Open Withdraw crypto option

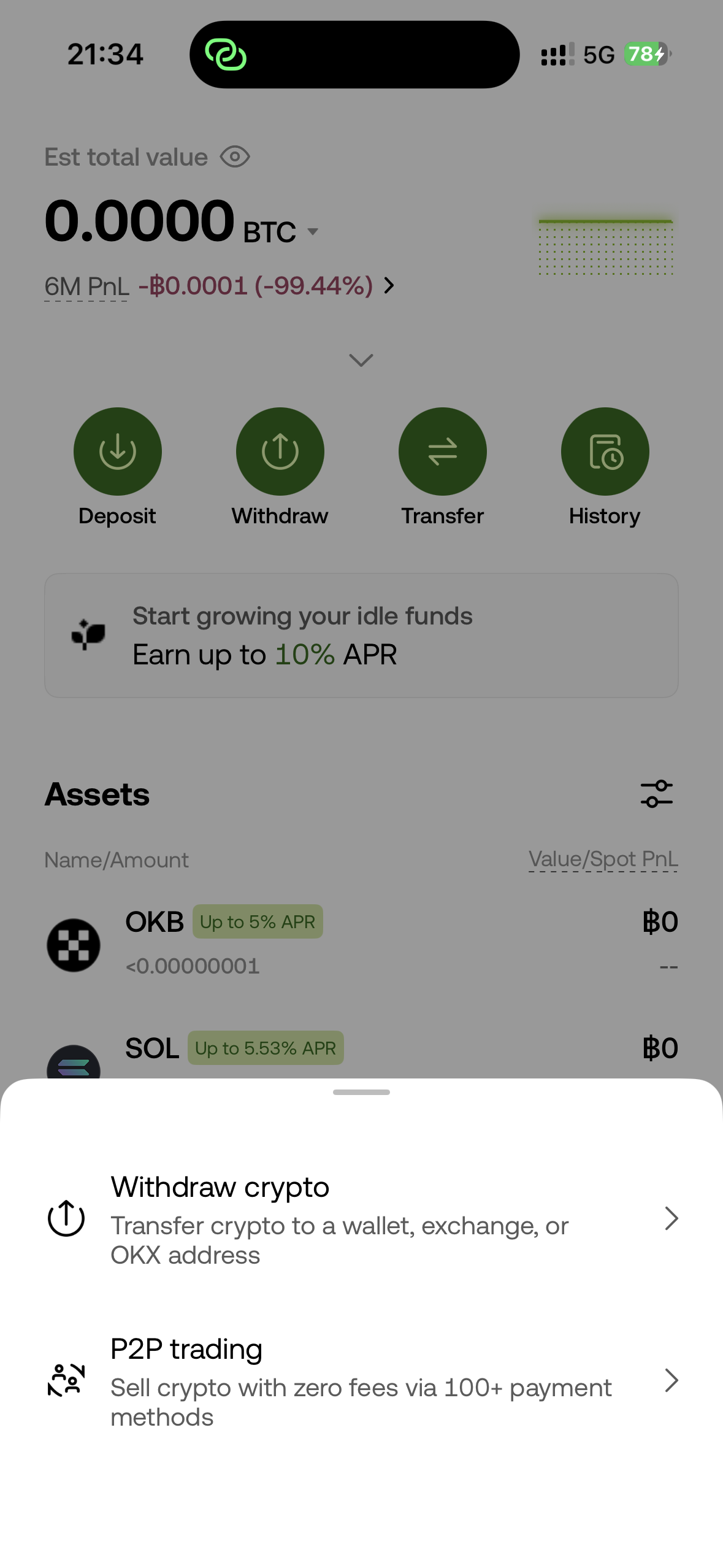[x=361, y=1218]
